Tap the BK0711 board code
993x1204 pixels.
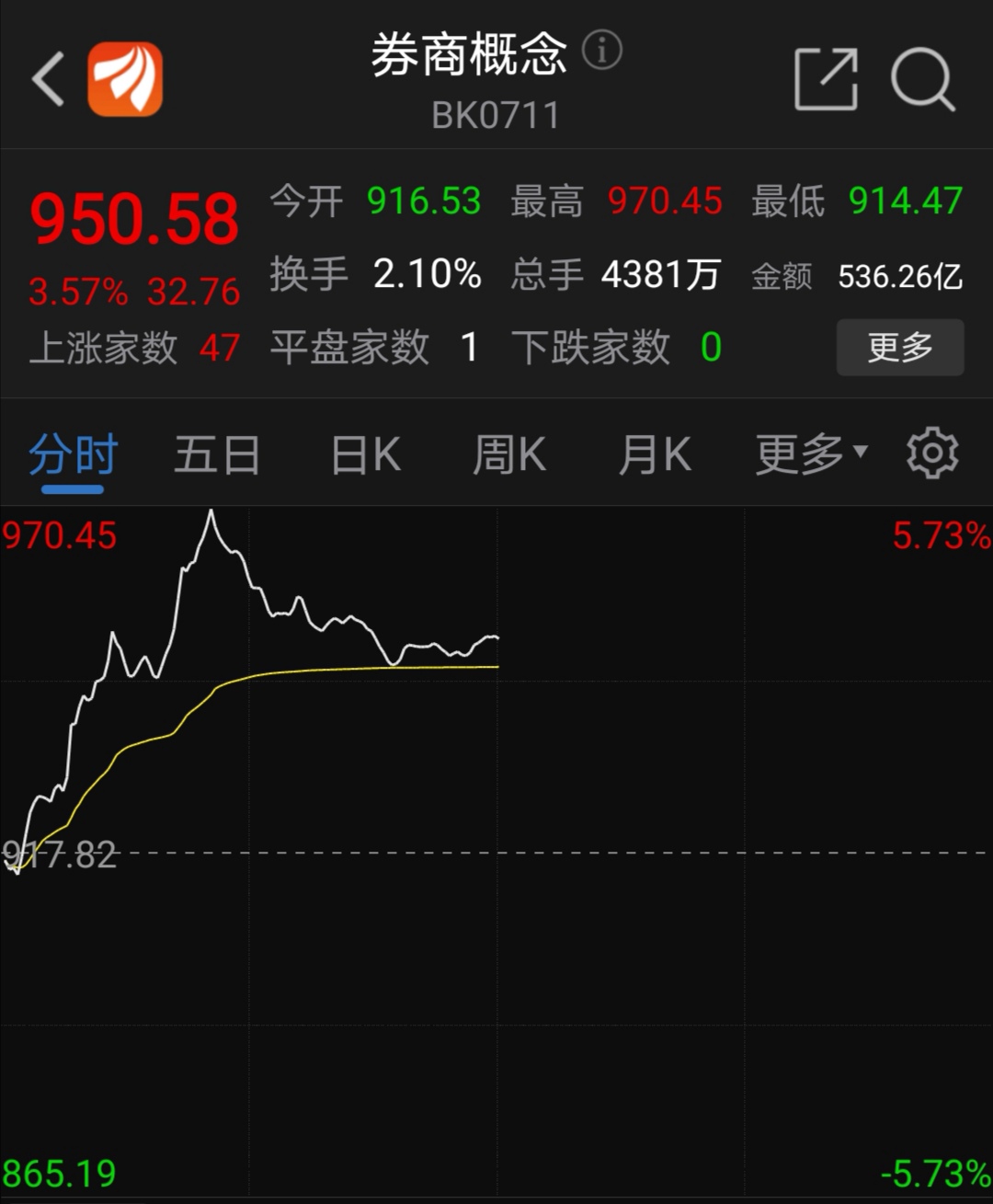[496, 114]
